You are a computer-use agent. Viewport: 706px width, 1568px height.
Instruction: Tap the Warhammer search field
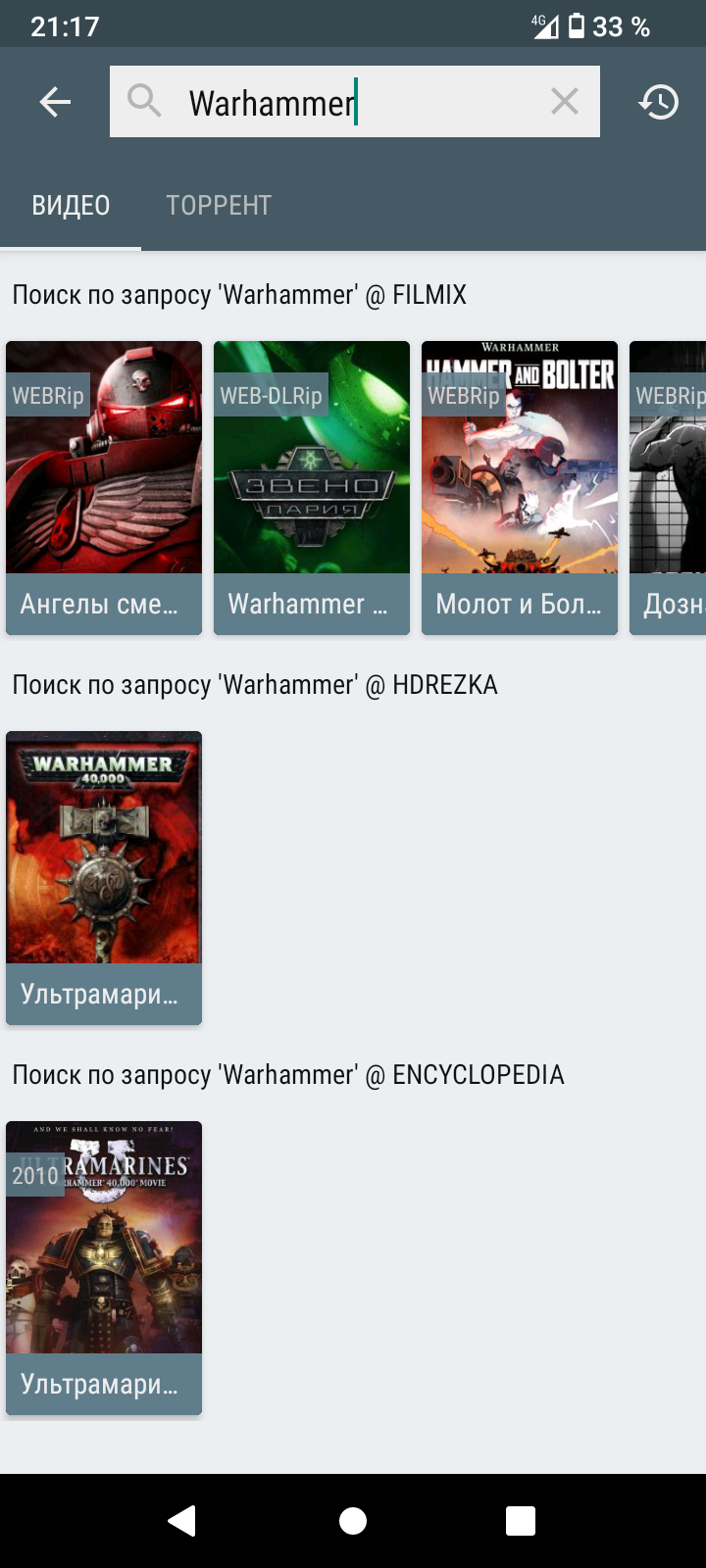coord(353,102)
